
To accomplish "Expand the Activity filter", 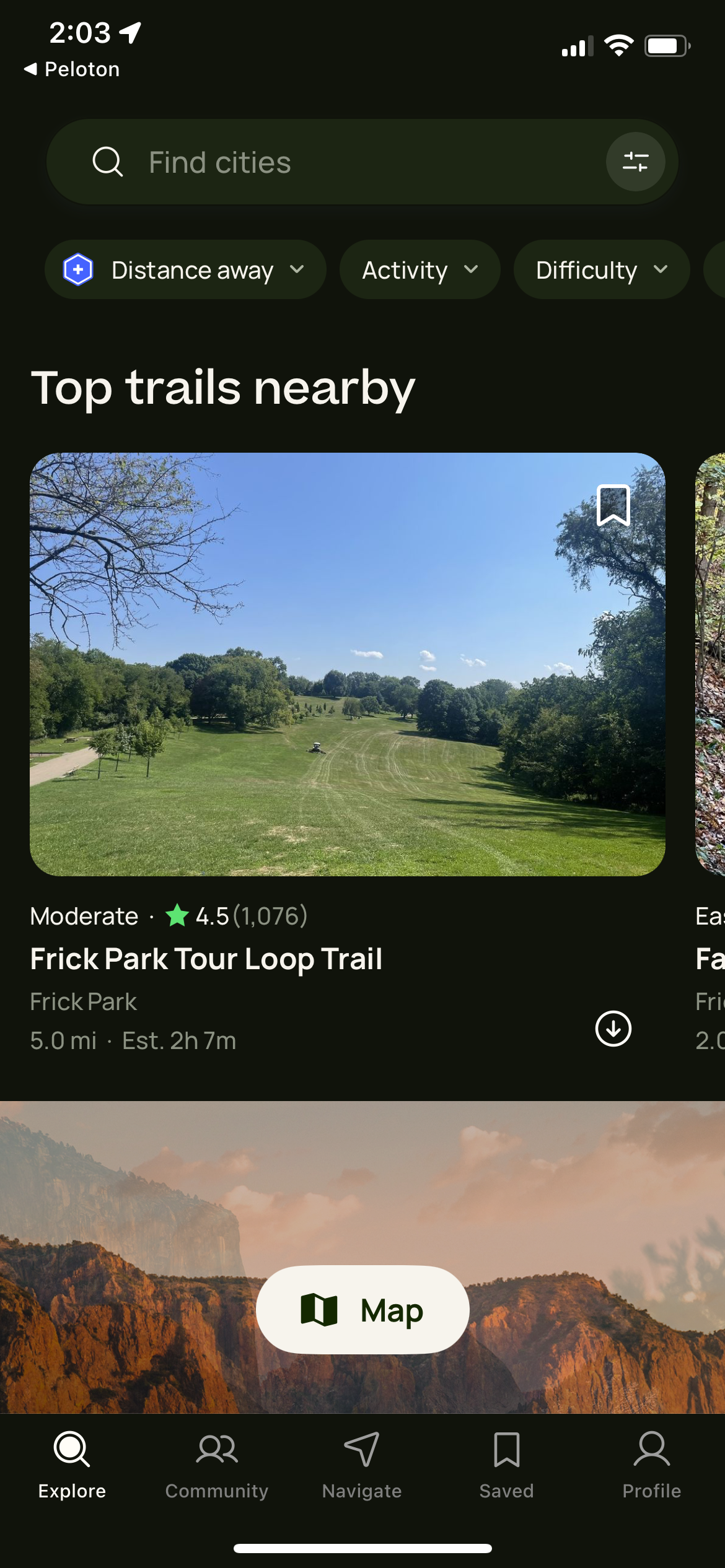I will [x=420, y=269].
